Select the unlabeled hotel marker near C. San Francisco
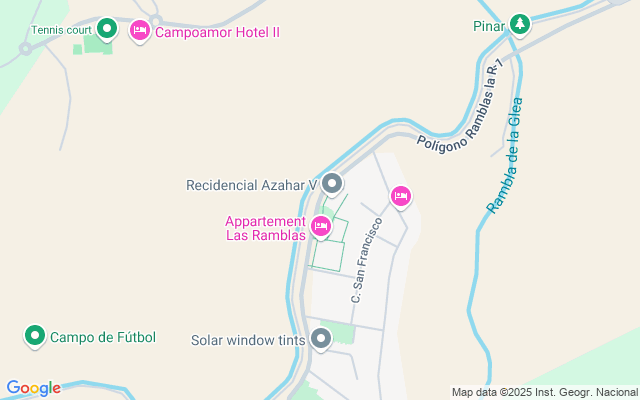Viewport: 640px width, 400px height. (401, 196)
